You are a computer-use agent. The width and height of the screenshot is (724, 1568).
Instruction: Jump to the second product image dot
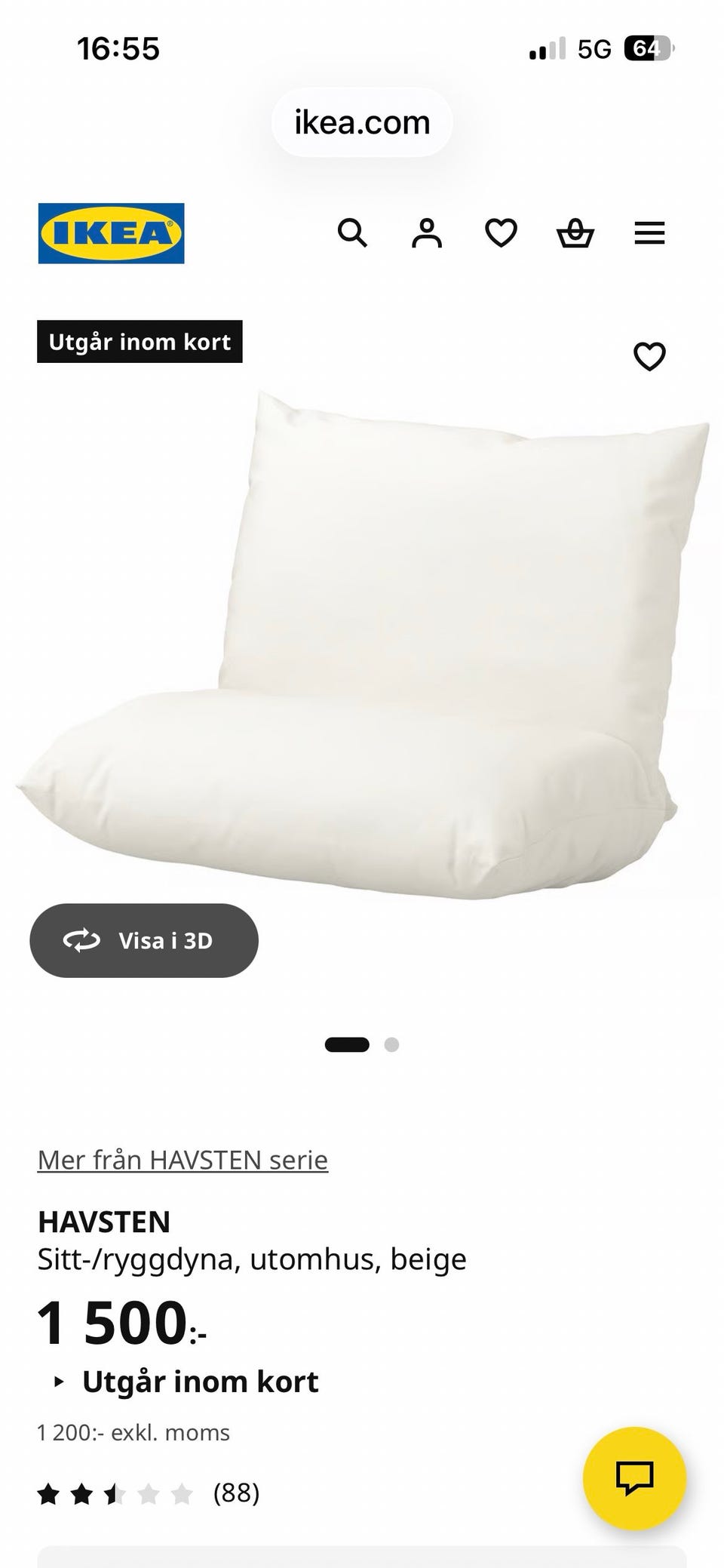click(x=391, y=1044)
